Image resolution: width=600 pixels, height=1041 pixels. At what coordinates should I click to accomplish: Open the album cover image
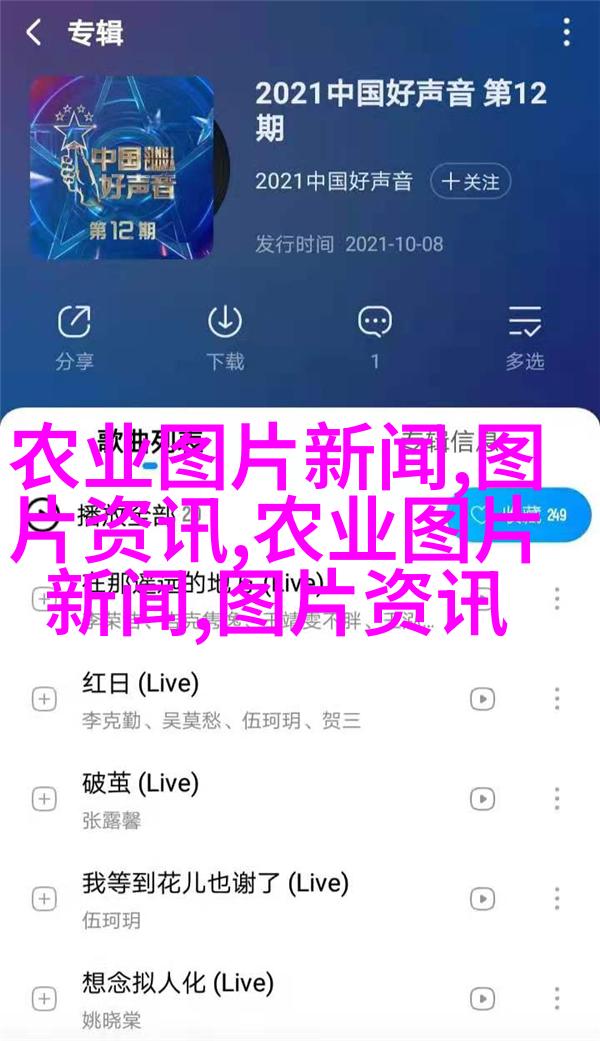point(122,166)
